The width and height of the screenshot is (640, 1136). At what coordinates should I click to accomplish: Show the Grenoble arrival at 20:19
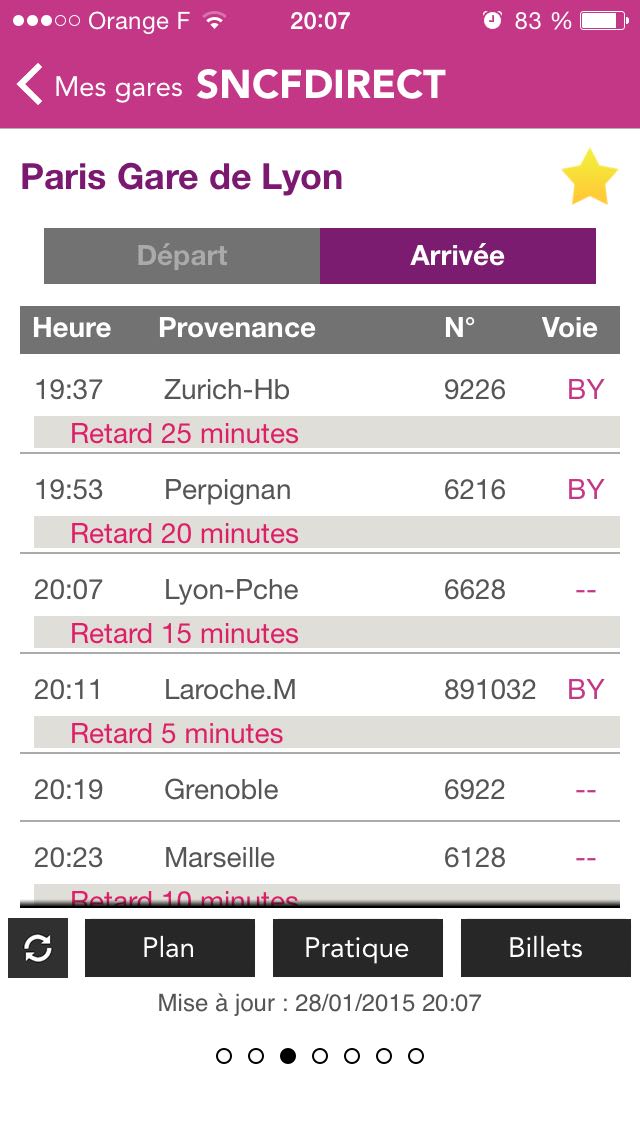point(320,790)
